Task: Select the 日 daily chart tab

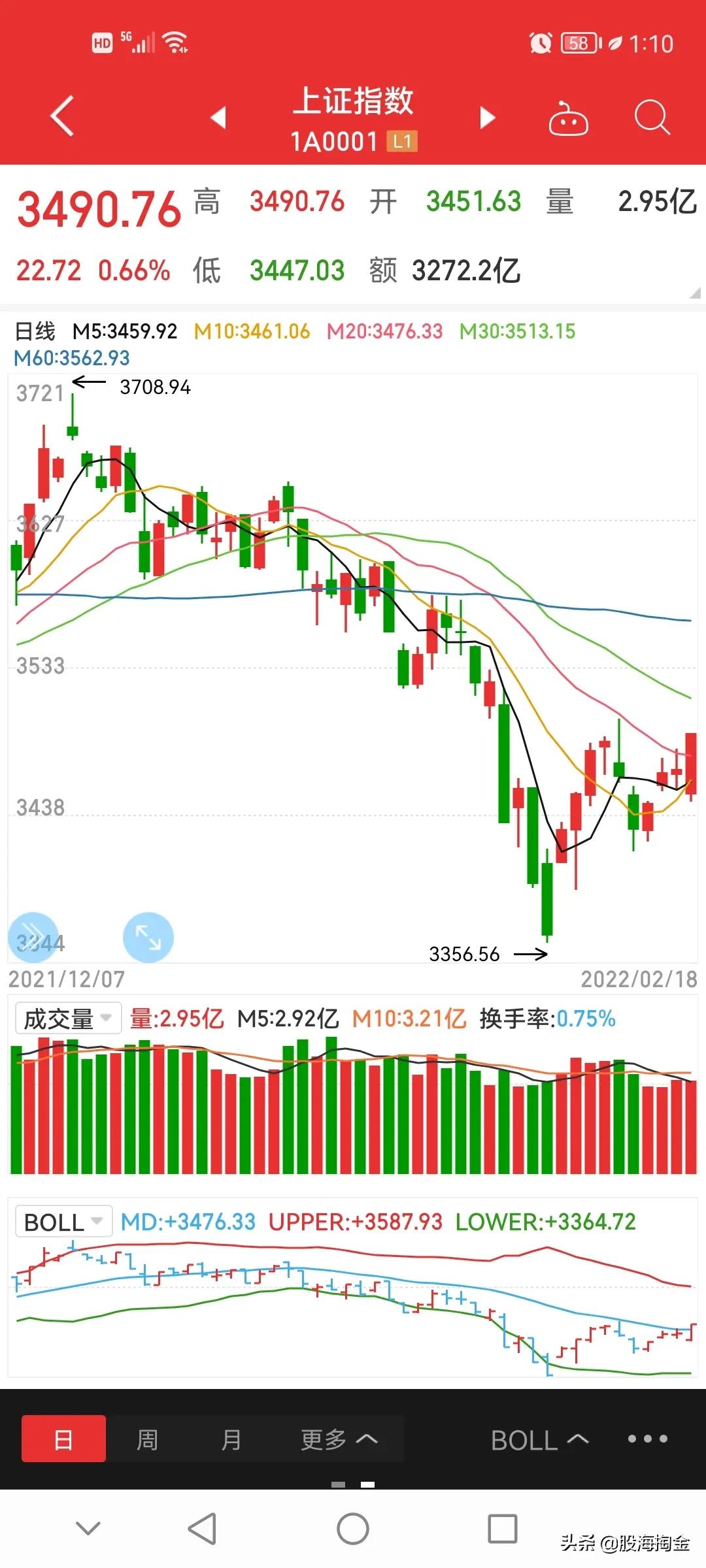Action: click(x=63, y=1439)
